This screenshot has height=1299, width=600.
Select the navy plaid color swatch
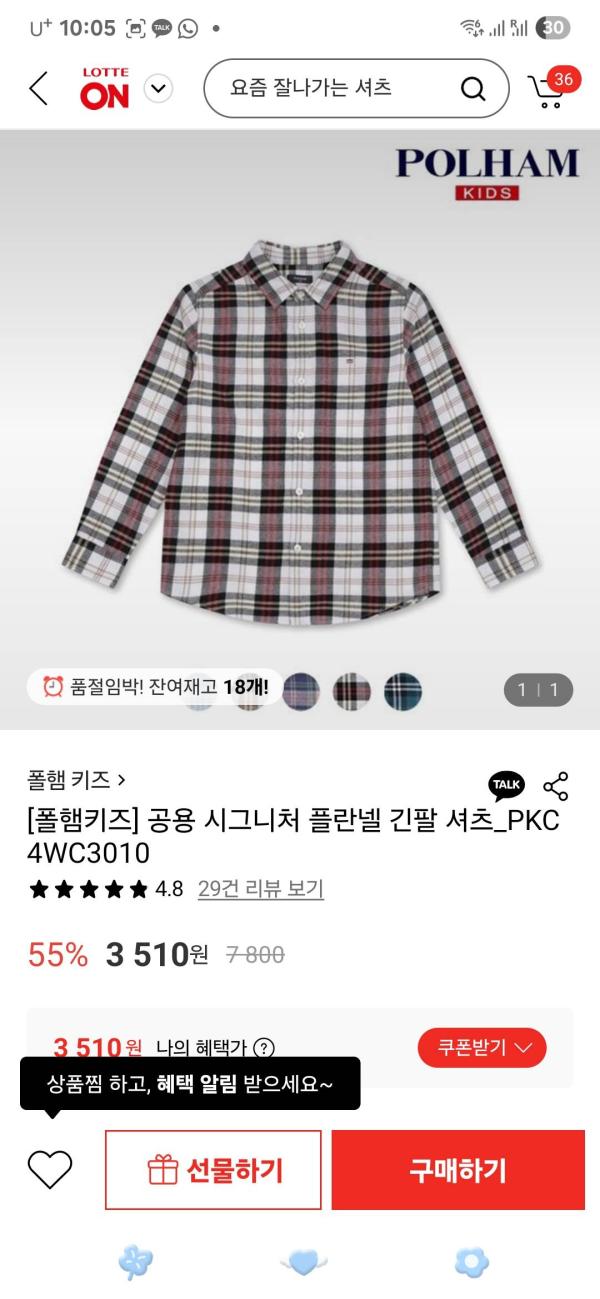click(x=300, y=691)
